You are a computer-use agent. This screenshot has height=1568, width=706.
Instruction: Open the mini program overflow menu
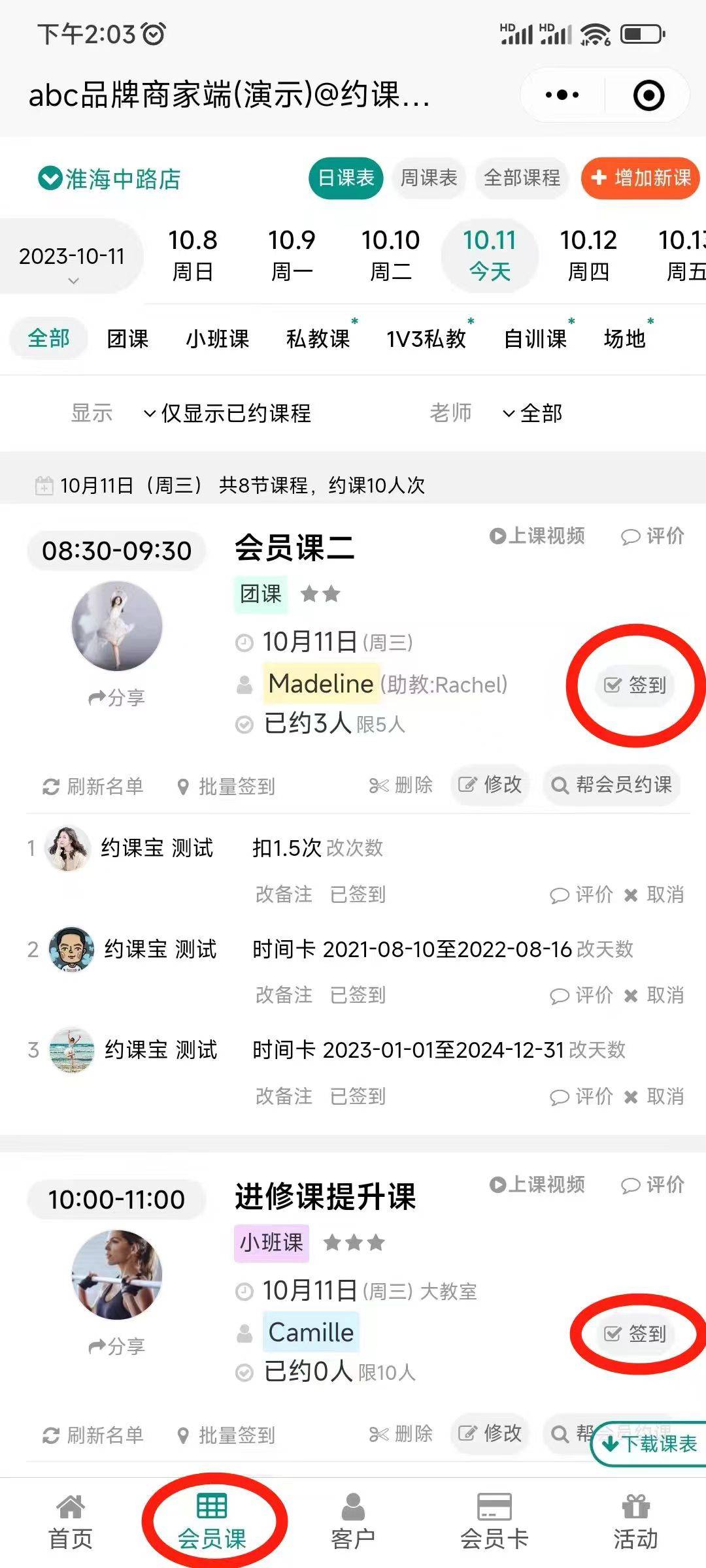coord(562,95)
